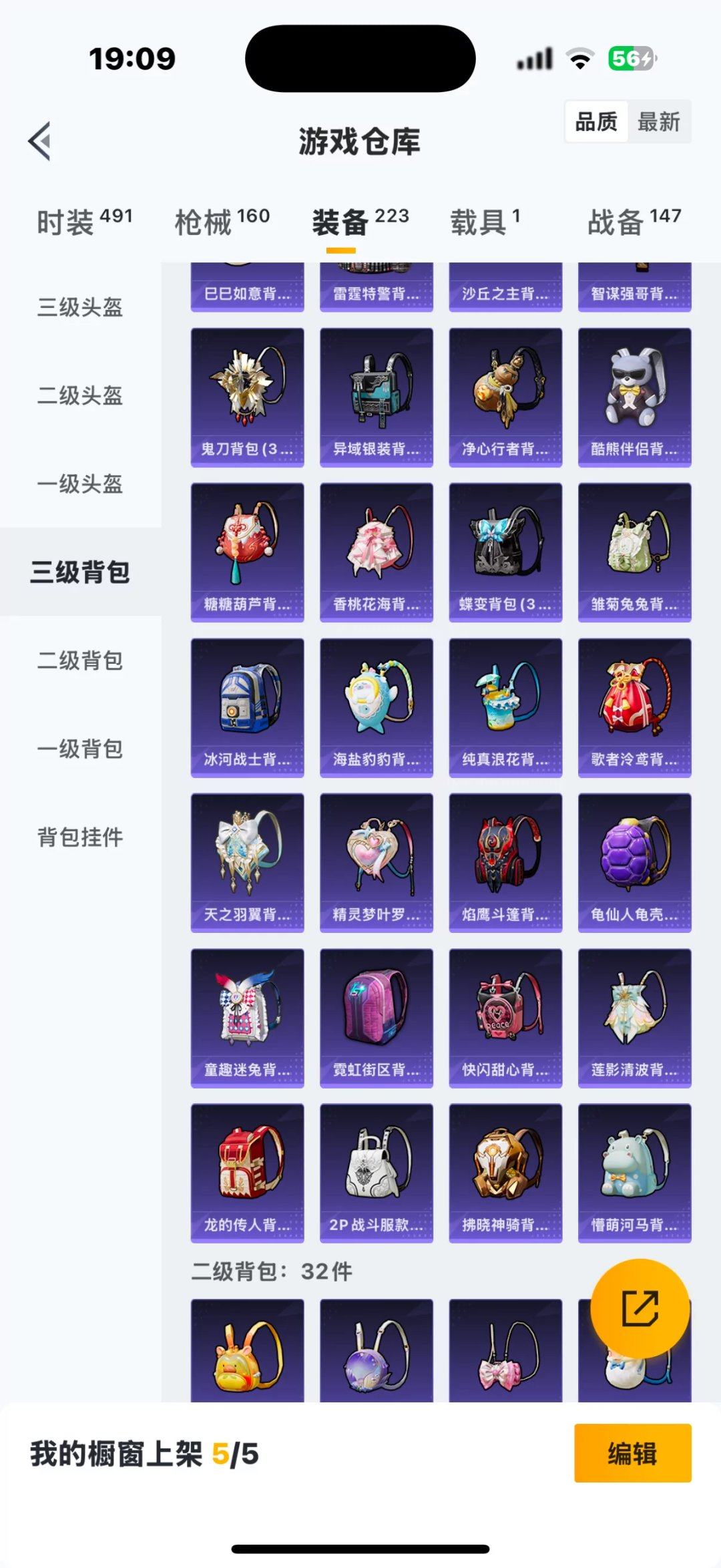Image resolution: width=721 pixels, height=1568 pixels.
Task: Open the 鬼刀背包 item
Action: click(247, 397)
